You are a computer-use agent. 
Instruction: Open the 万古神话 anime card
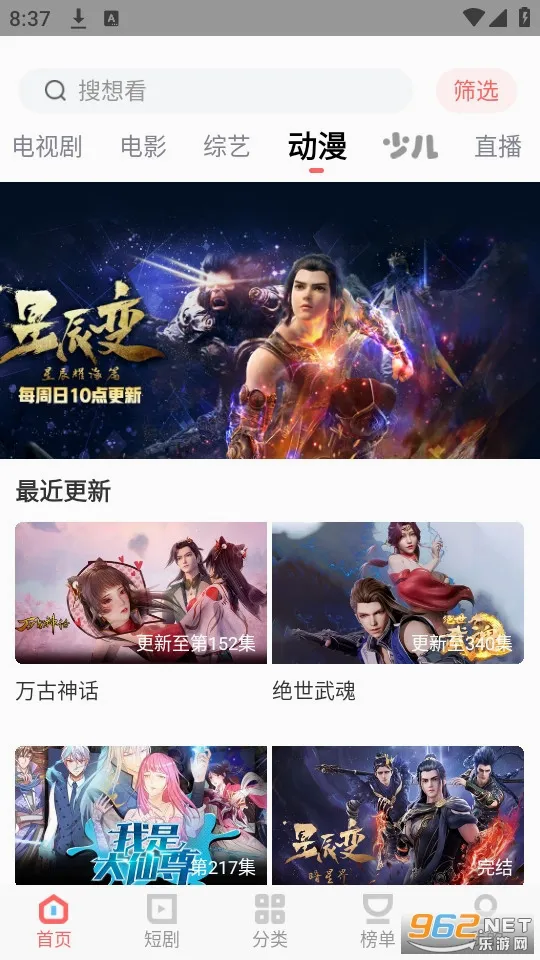(141, 612)
